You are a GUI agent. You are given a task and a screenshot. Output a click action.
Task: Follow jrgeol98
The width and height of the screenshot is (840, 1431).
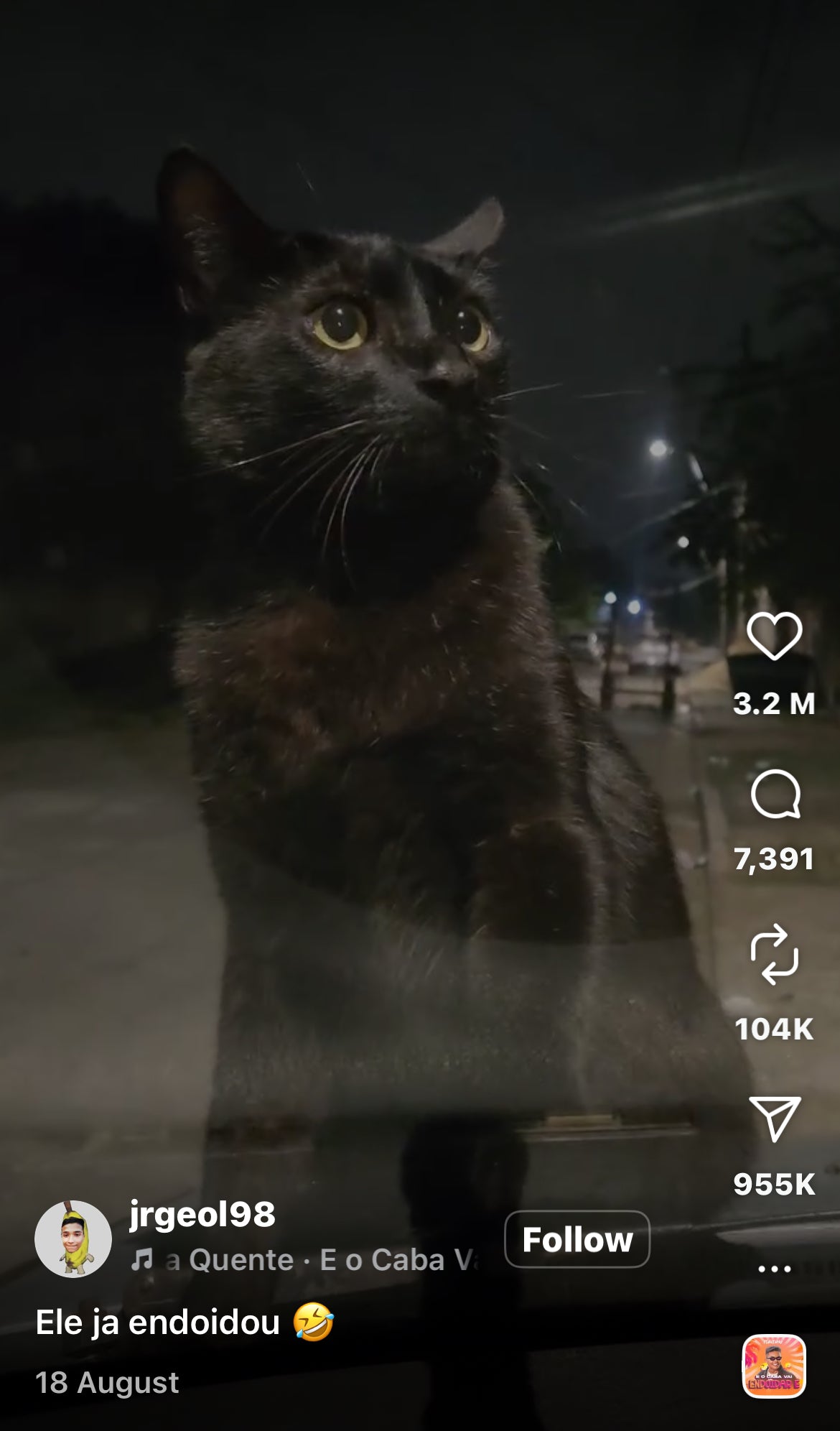[577, 1239]
